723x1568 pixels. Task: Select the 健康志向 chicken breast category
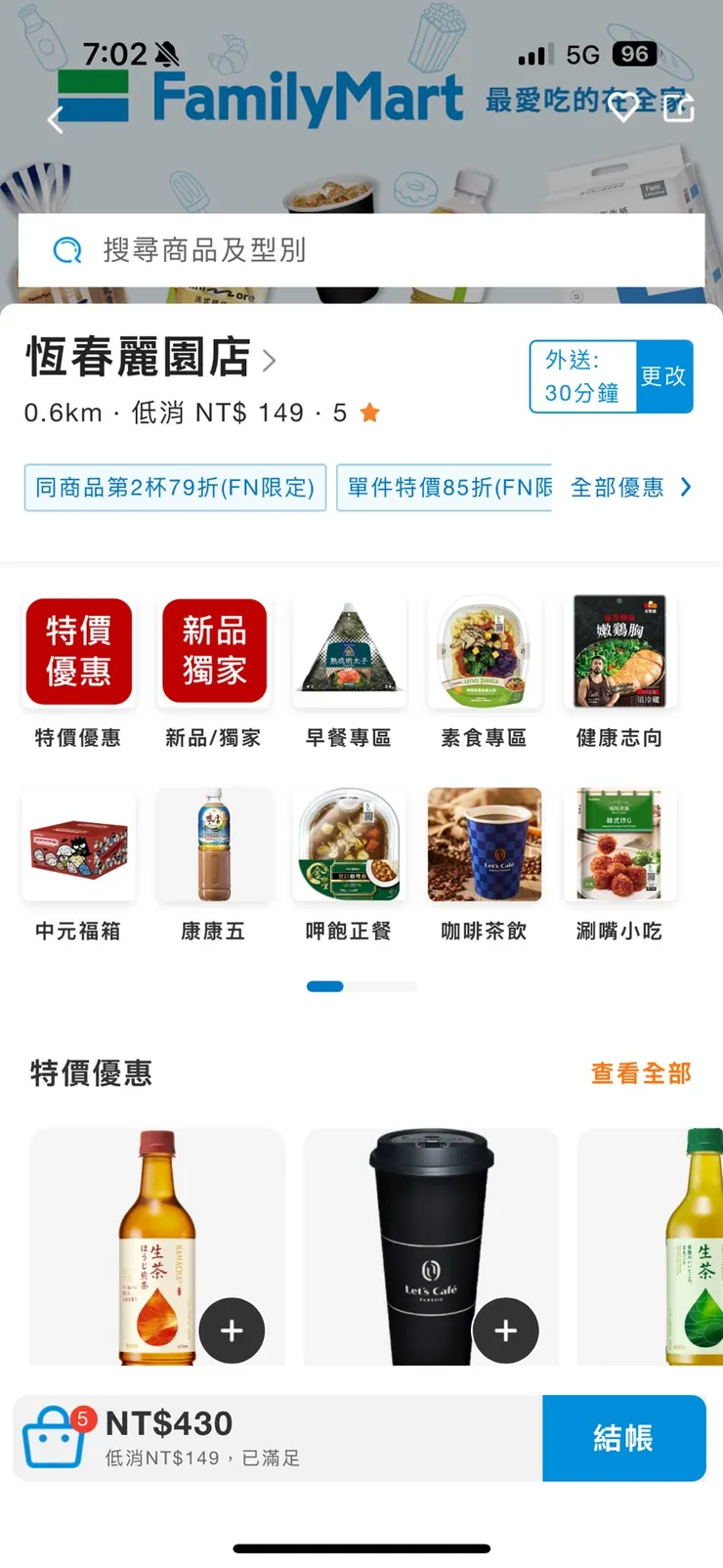(619, 652)
